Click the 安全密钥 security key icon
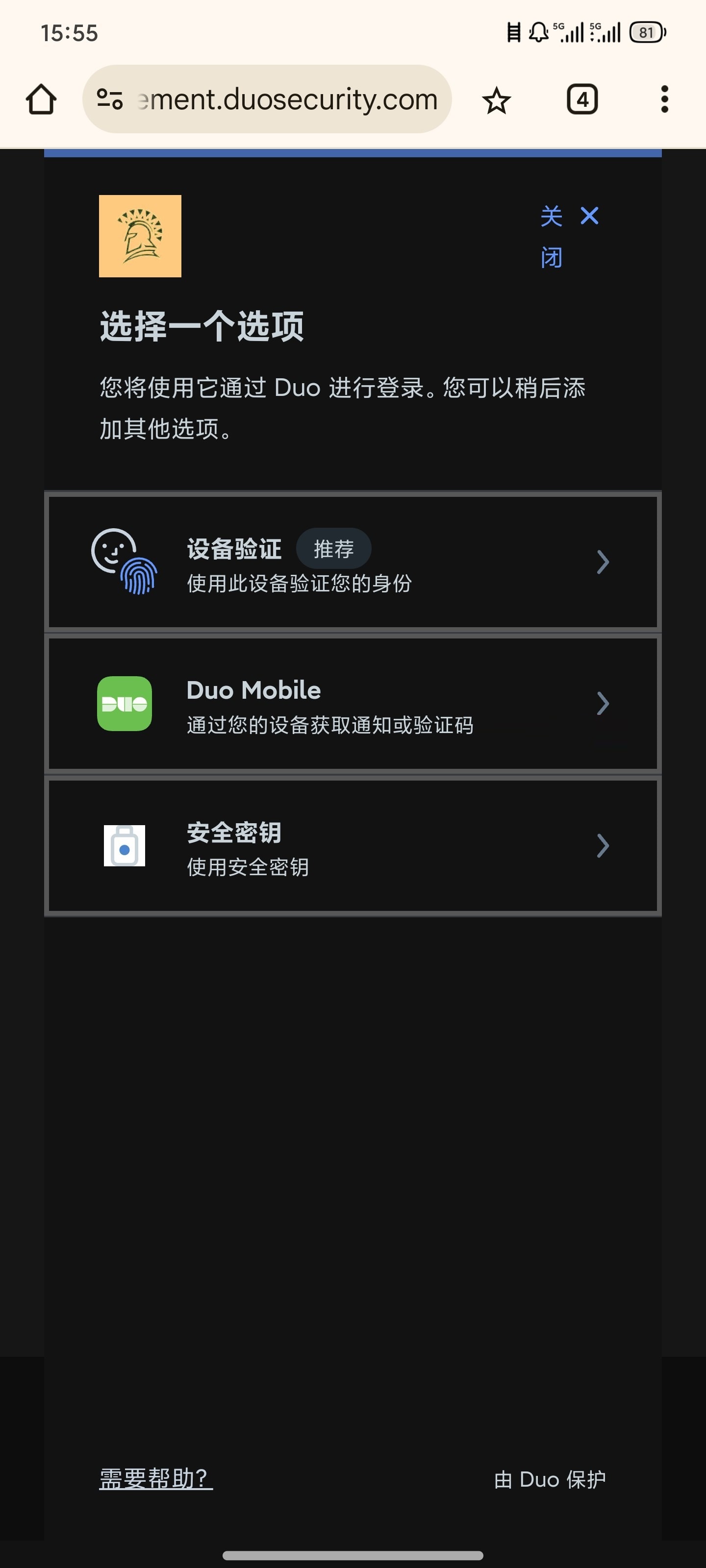Image resolution: width=706 pixels, height=1568 pixels. pyautogui.click(x=124, y=846)
